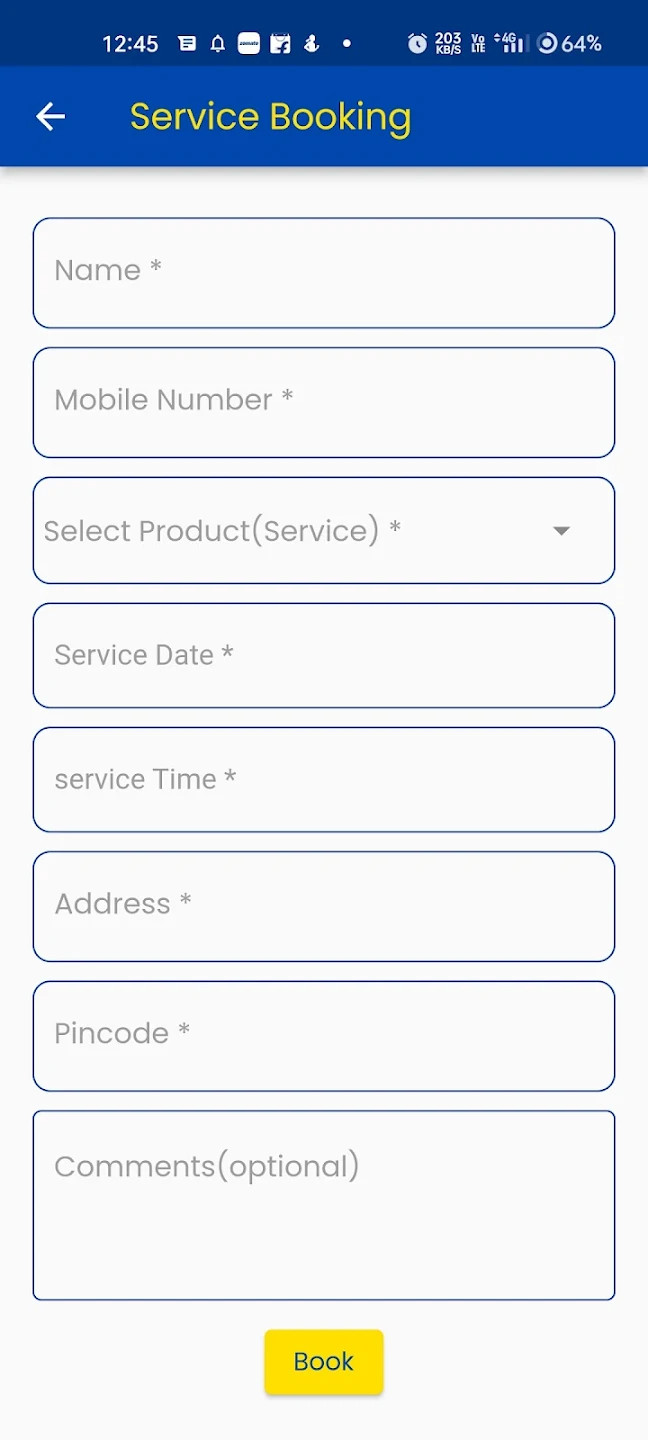Select the service Time field
The width and height of the screenshot is (648, 1440).
[x=324, y=779]
